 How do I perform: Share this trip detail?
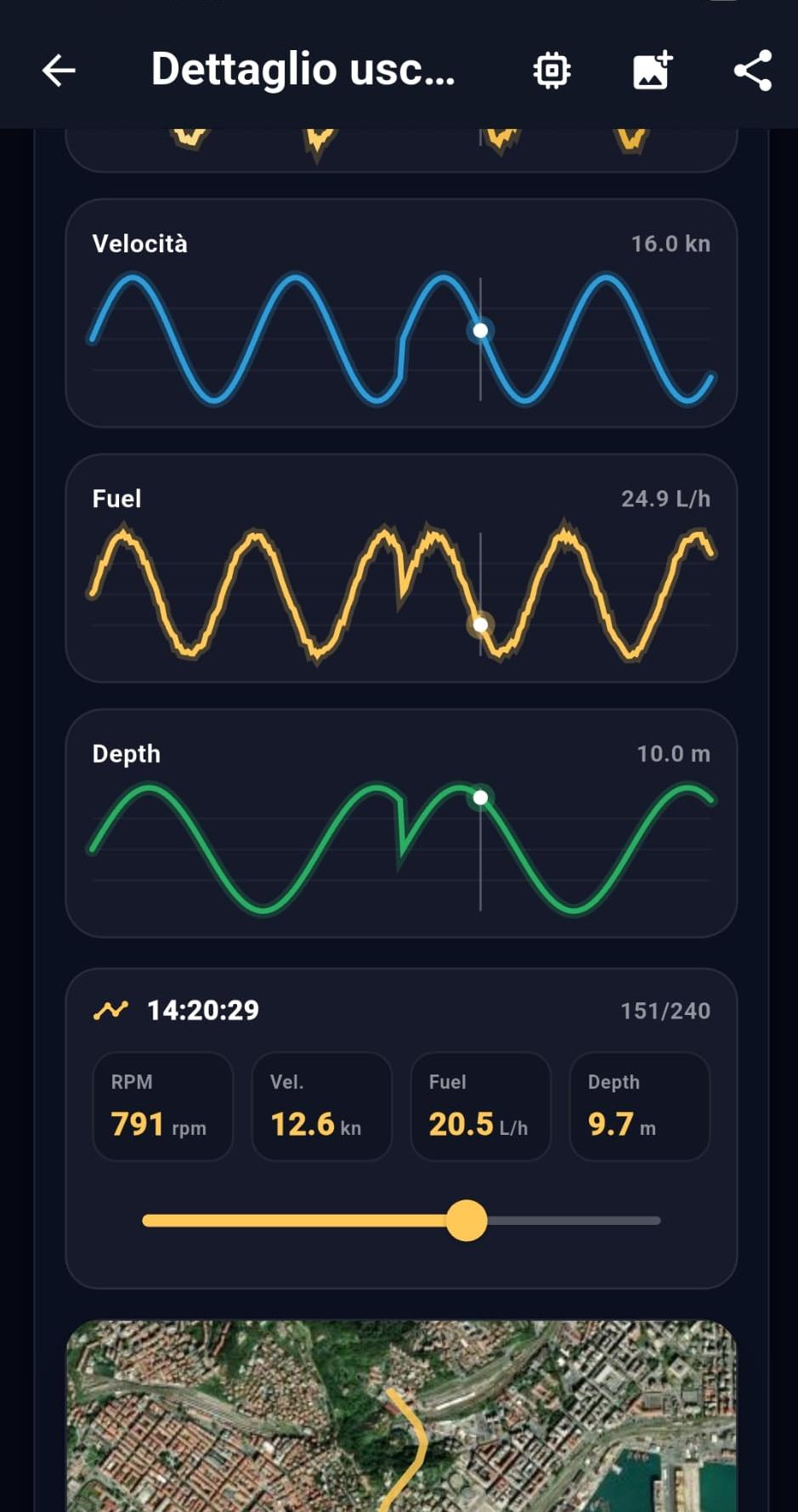click(753, 70)
